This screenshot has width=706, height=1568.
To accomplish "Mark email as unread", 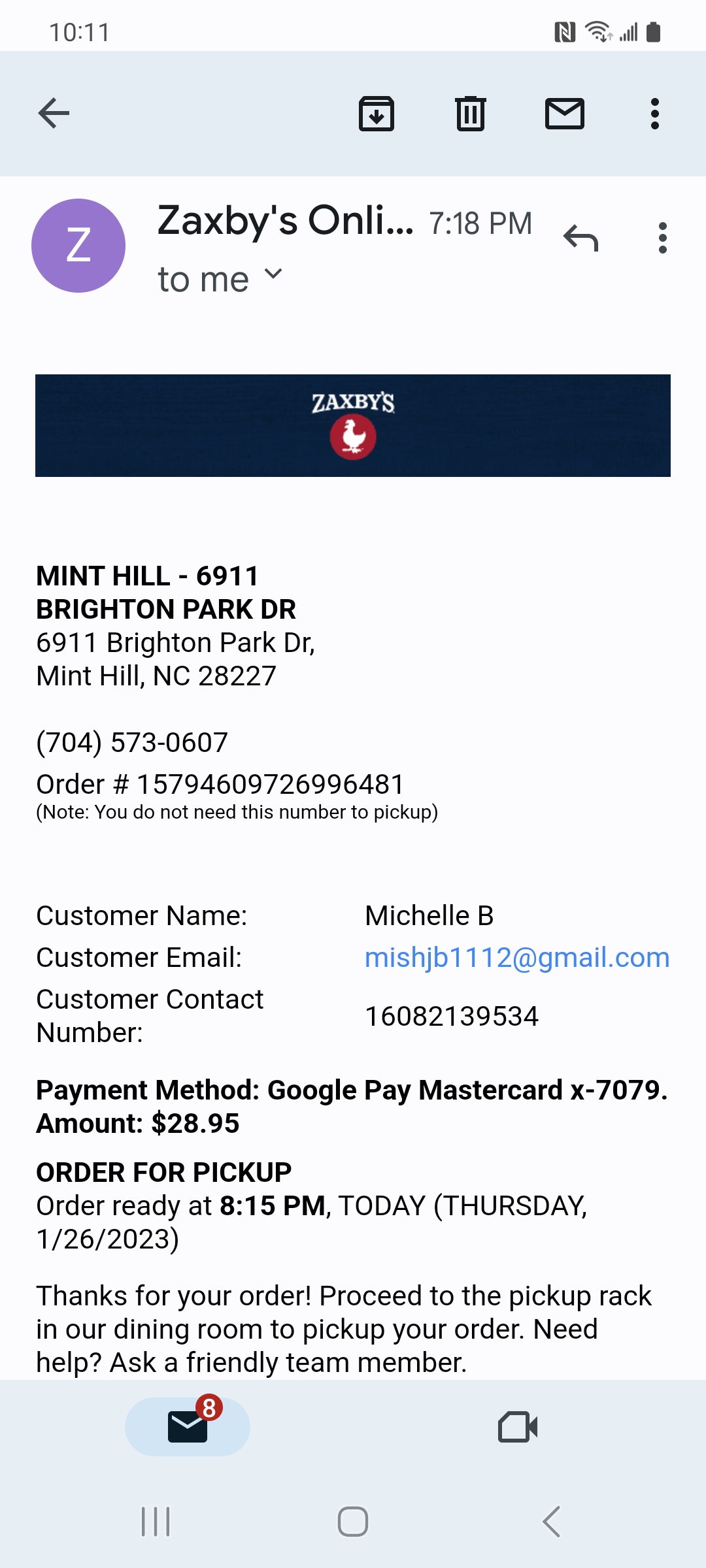I will point(565,114).
